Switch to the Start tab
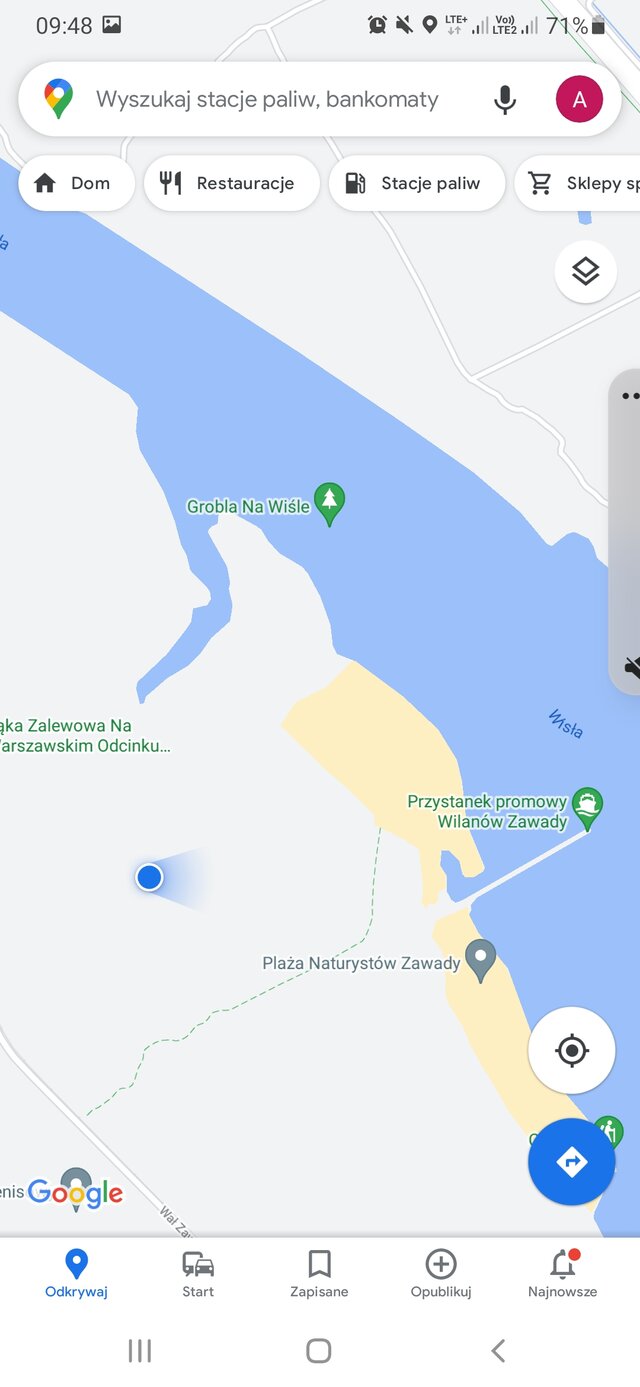 pyautogui.click(x=198, y=1273)
